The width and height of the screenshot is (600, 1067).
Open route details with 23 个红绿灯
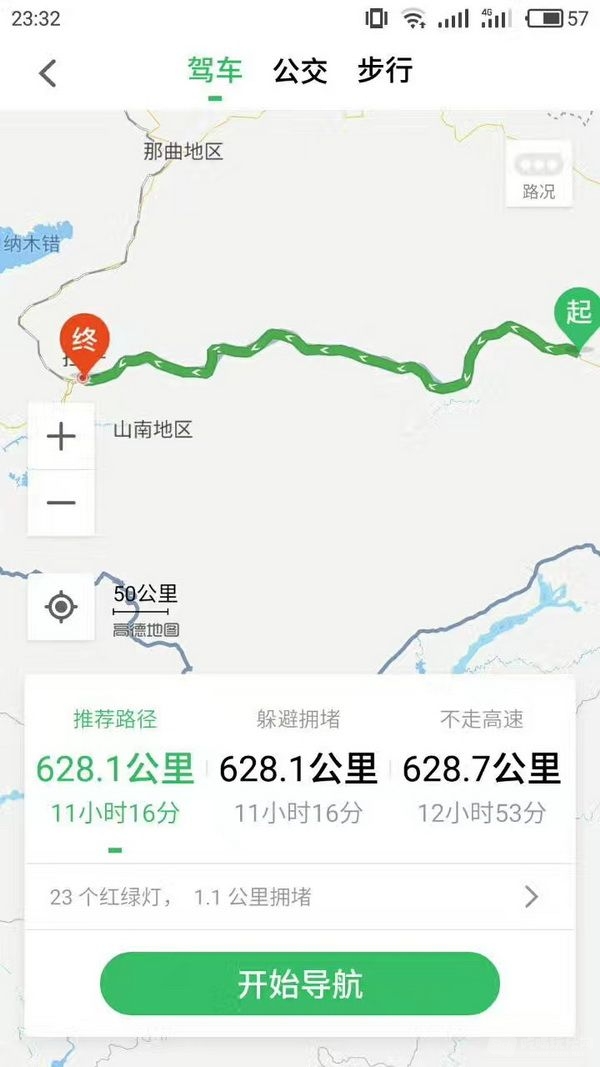(299, 897)
